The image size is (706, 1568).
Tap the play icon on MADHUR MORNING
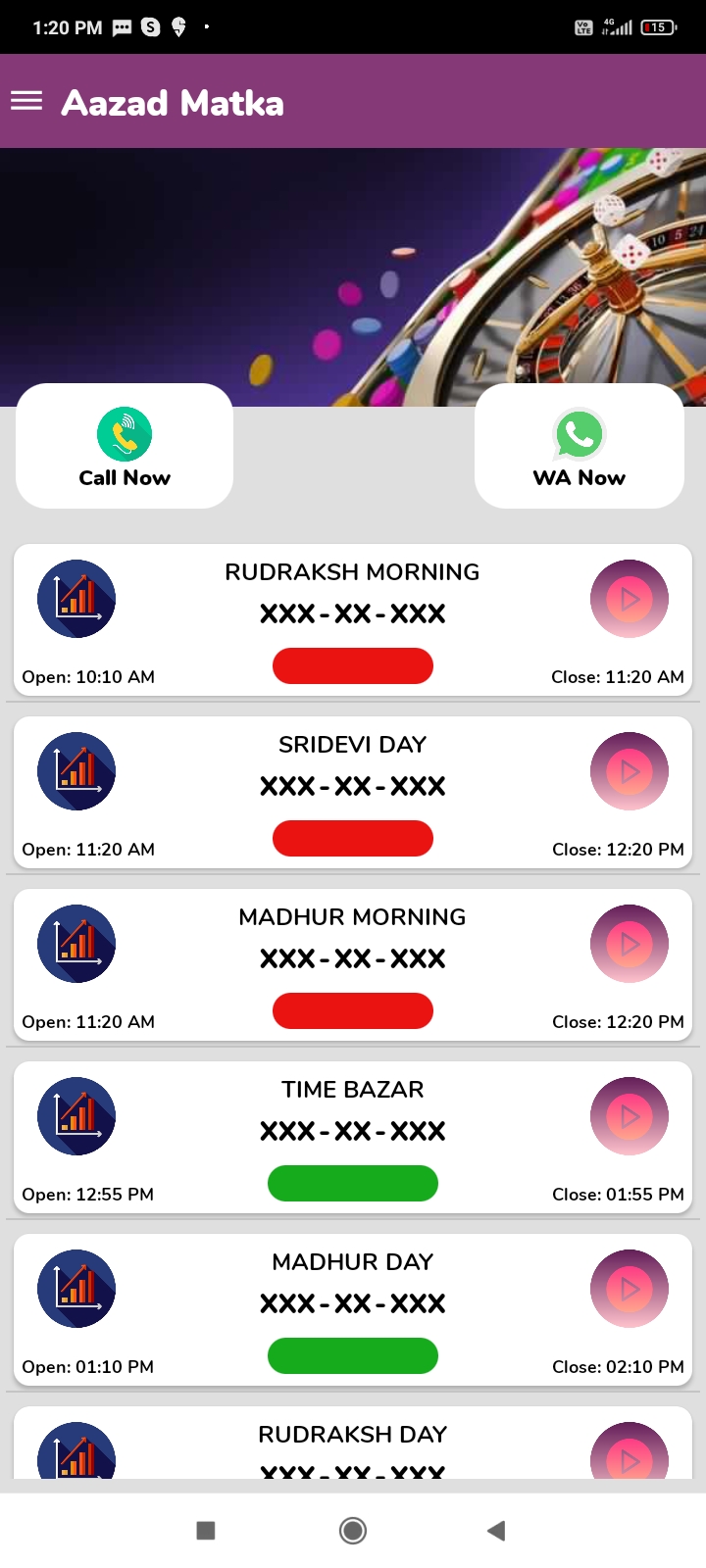pyautogui.click(x=630, y=944)
